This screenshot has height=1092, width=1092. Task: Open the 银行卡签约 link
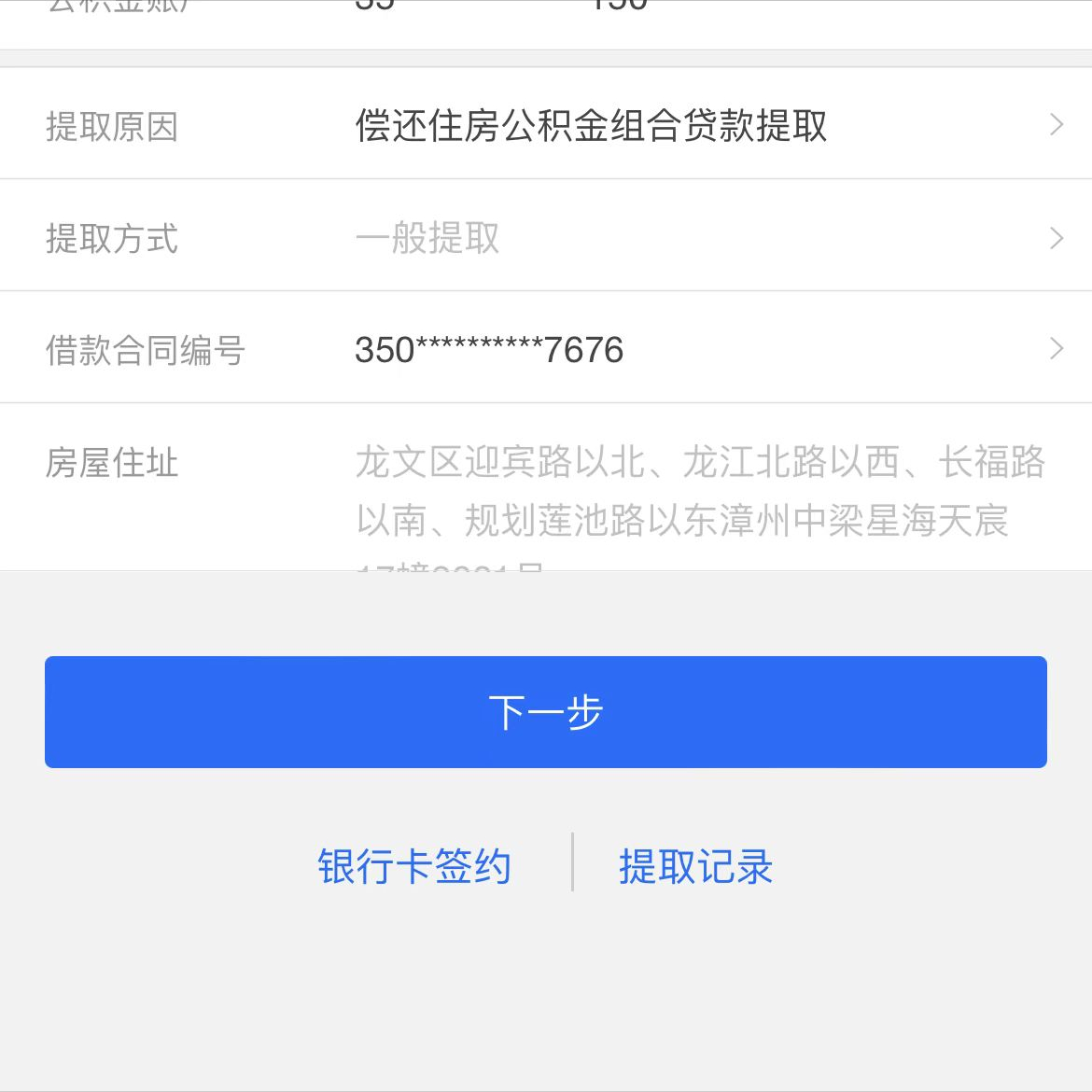click(x=414, y=866)
